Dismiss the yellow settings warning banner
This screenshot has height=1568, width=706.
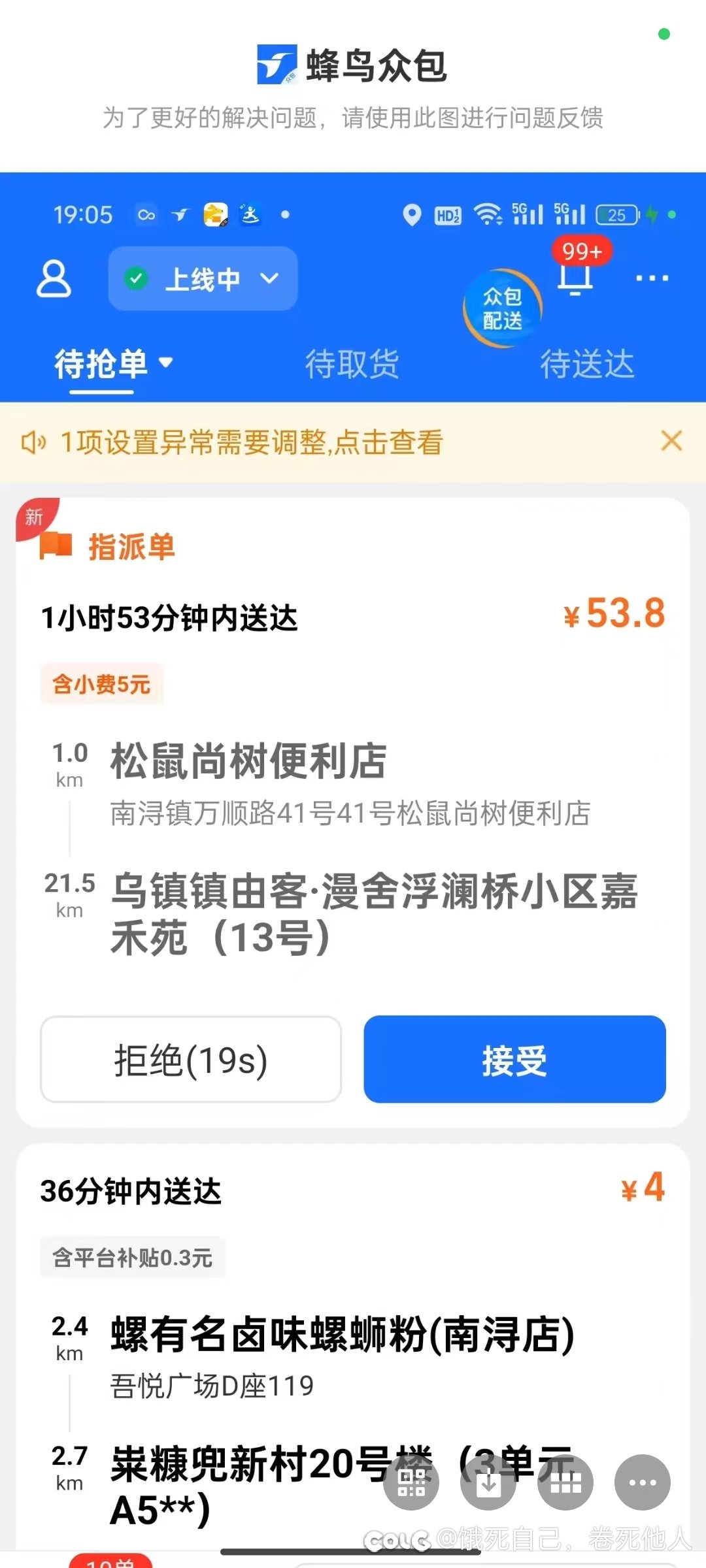point(671,441)
